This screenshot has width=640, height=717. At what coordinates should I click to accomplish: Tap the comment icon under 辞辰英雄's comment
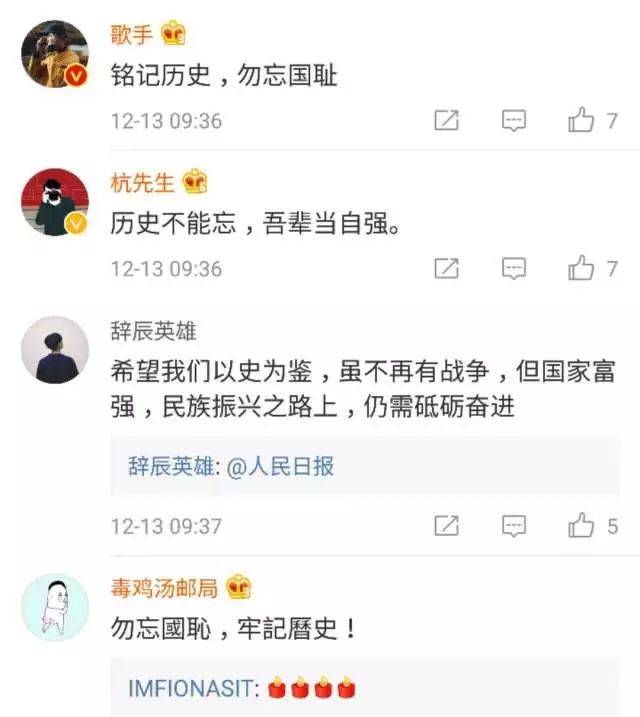tap(514, 525)
